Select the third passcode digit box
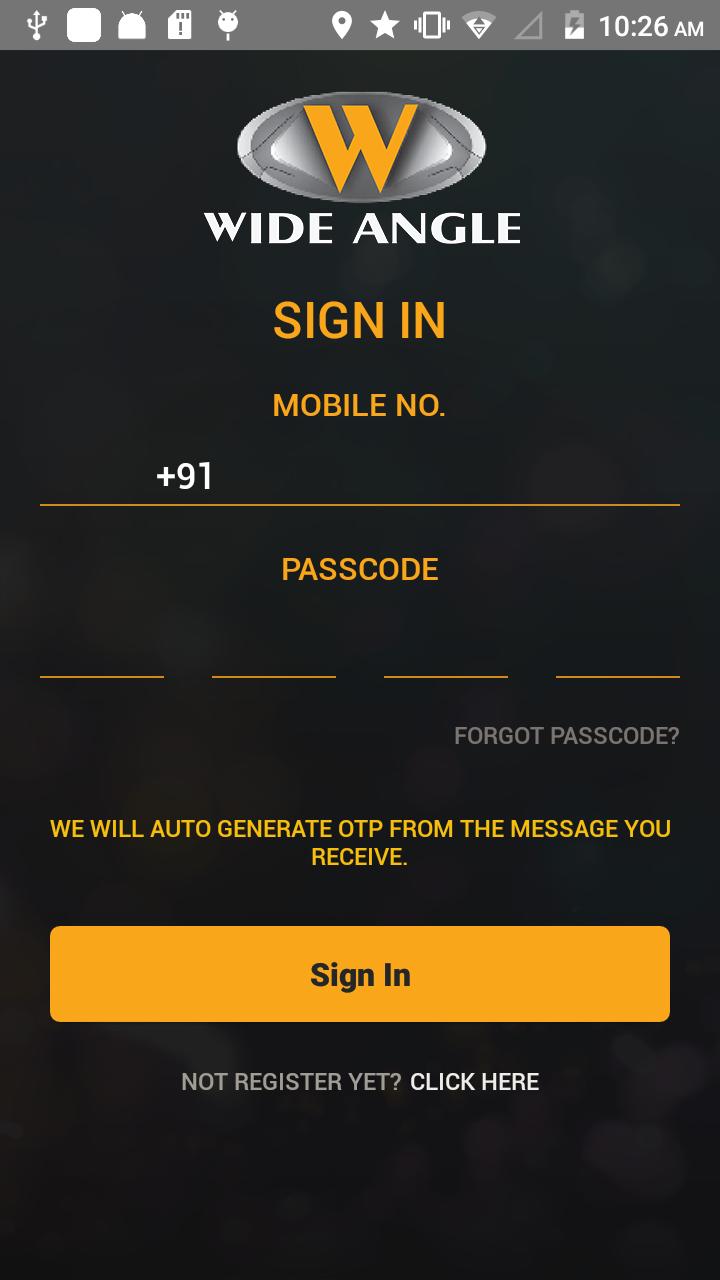This screenshot has width=720, height=1280. pos(446,650)
